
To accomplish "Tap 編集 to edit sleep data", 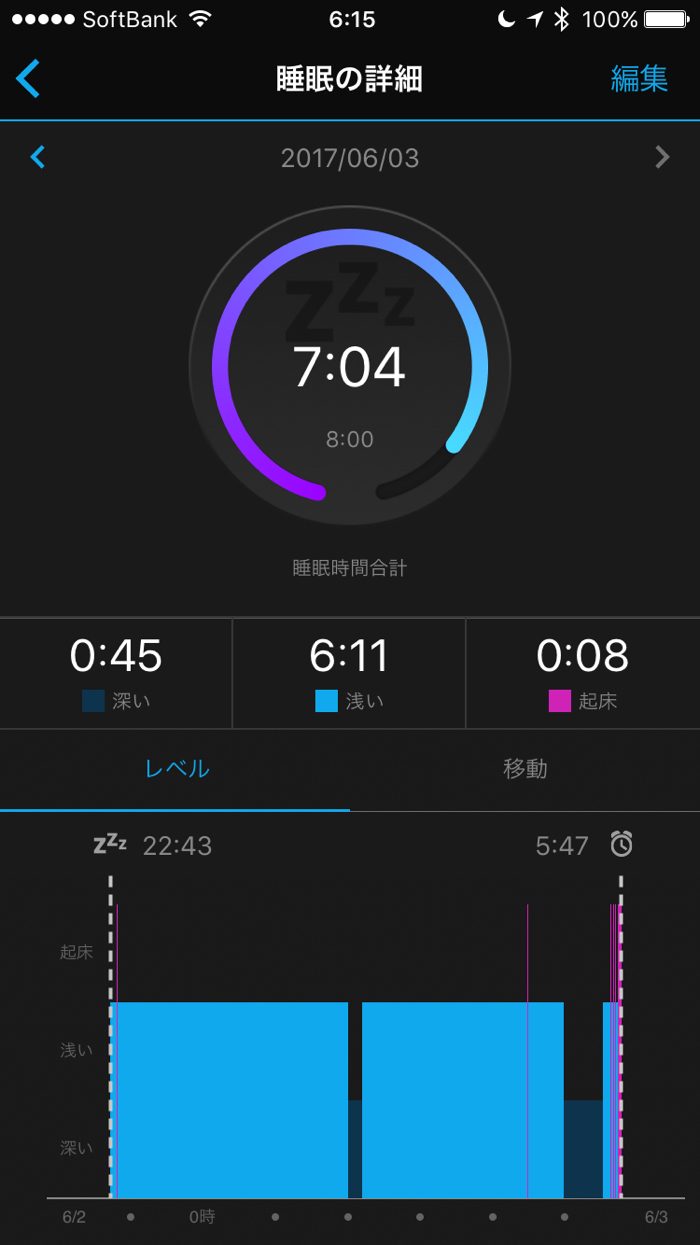I will coord(639,79).
